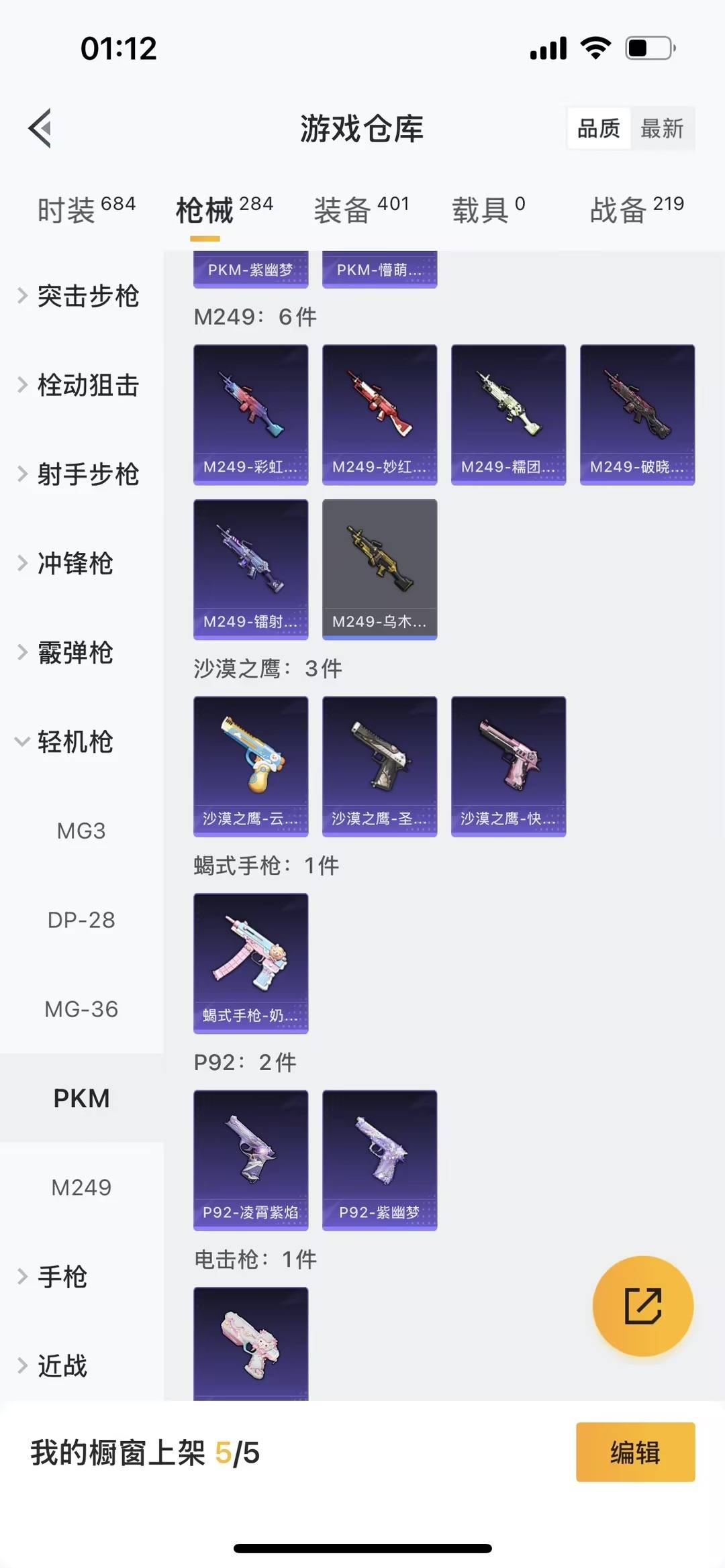The image size is (725, 1568).
Task: Select the M249-乌木 skin thumbnail
Action: (x=379, y=567)
